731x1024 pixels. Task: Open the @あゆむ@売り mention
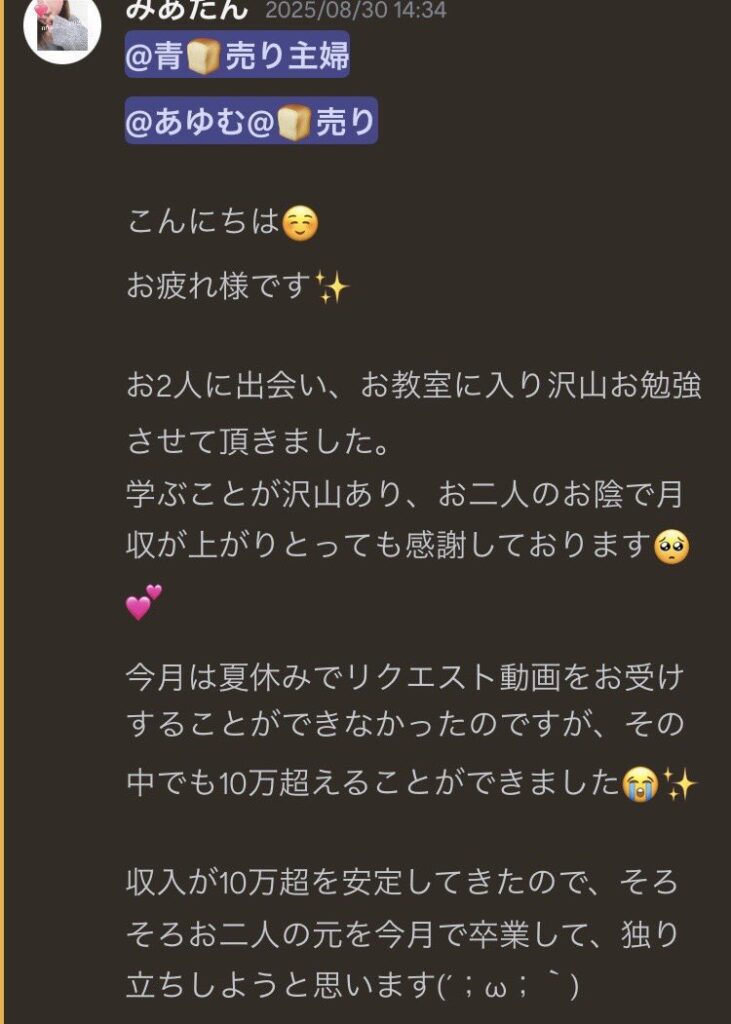(252, 121)
